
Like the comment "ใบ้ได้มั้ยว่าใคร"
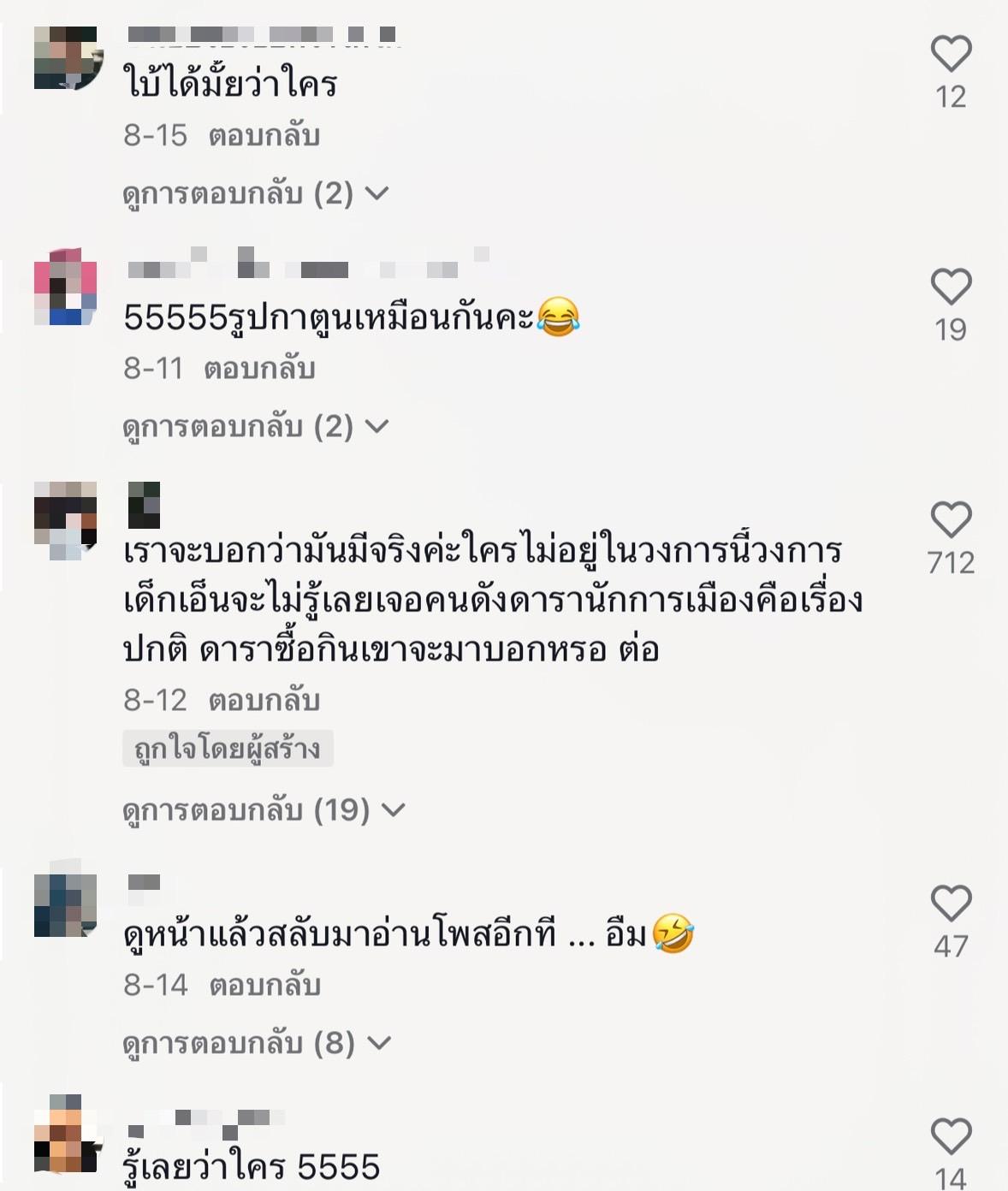[x=951, y=55]
